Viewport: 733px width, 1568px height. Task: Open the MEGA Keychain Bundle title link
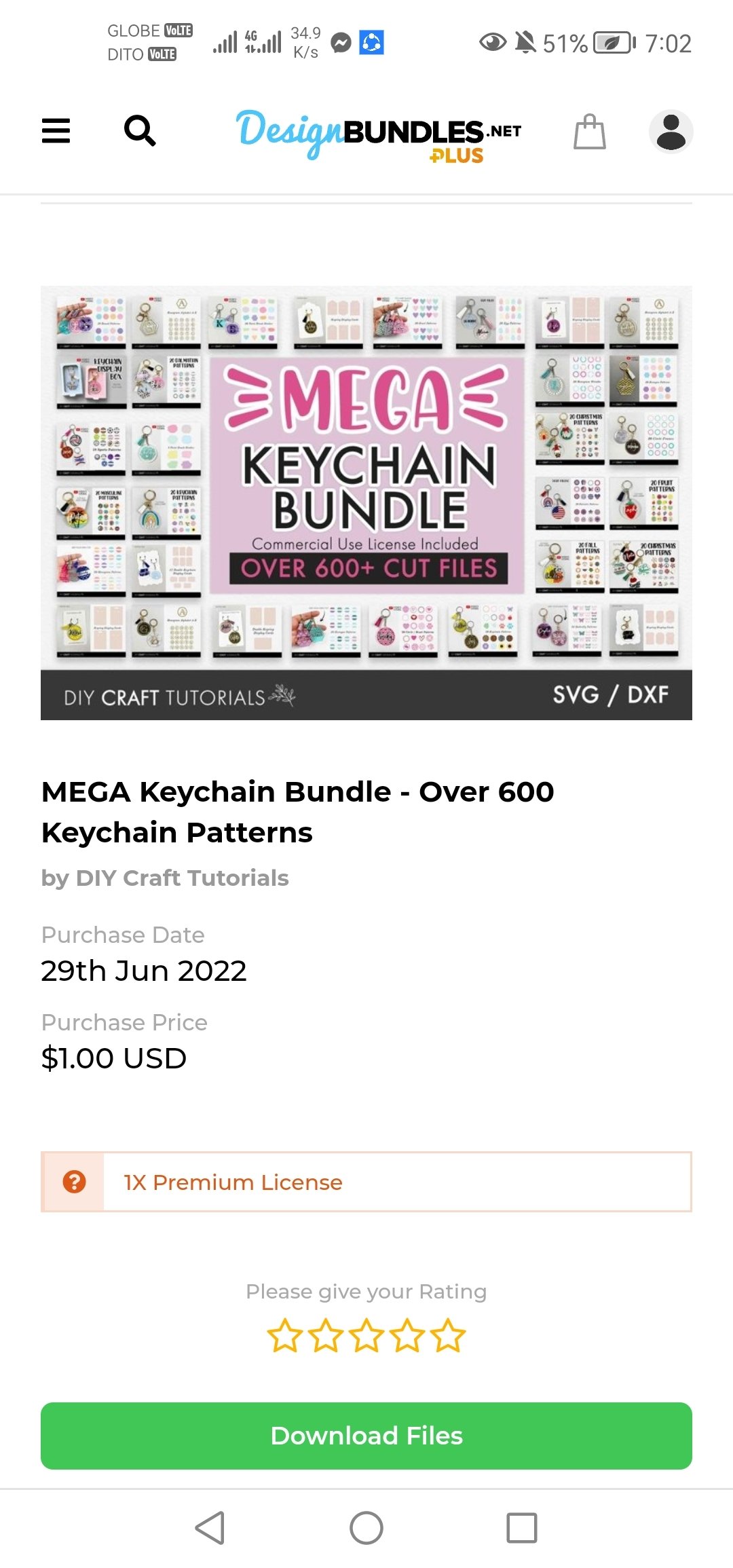pyautogui.click(x=297, y=811)
